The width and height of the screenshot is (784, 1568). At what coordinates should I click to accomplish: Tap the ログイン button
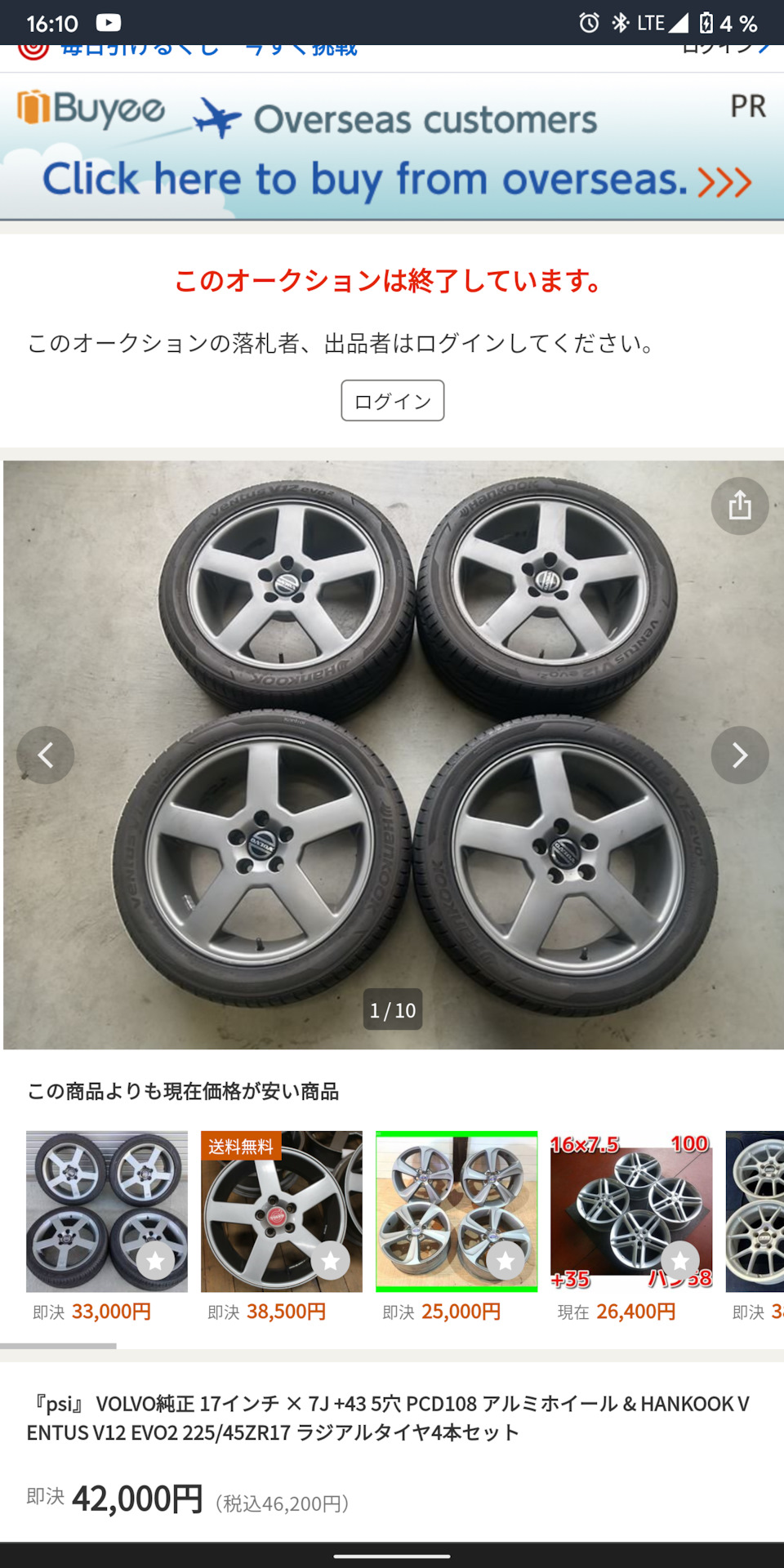tap(393, 400)
